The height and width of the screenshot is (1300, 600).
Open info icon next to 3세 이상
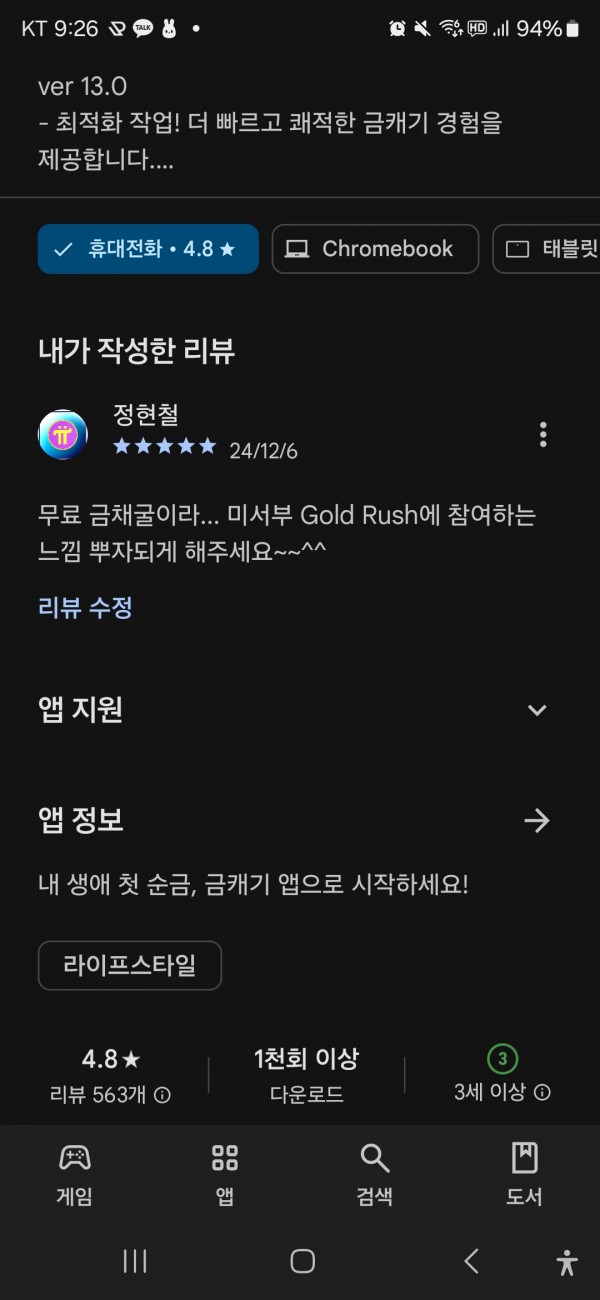tap(542, 1092)
